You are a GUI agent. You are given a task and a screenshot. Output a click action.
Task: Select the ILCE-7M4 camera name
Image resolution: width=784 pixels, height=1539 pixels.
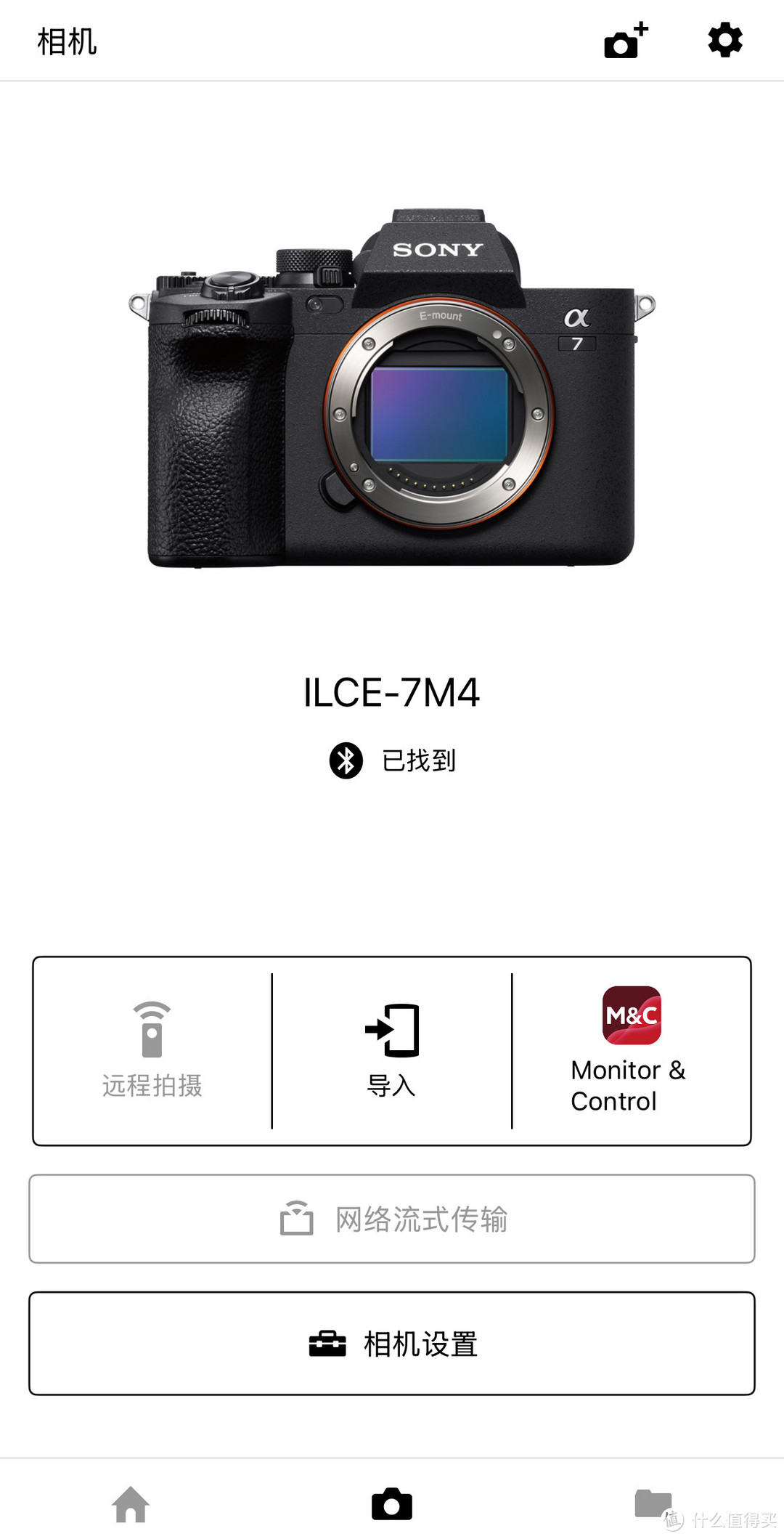point(392,694)
